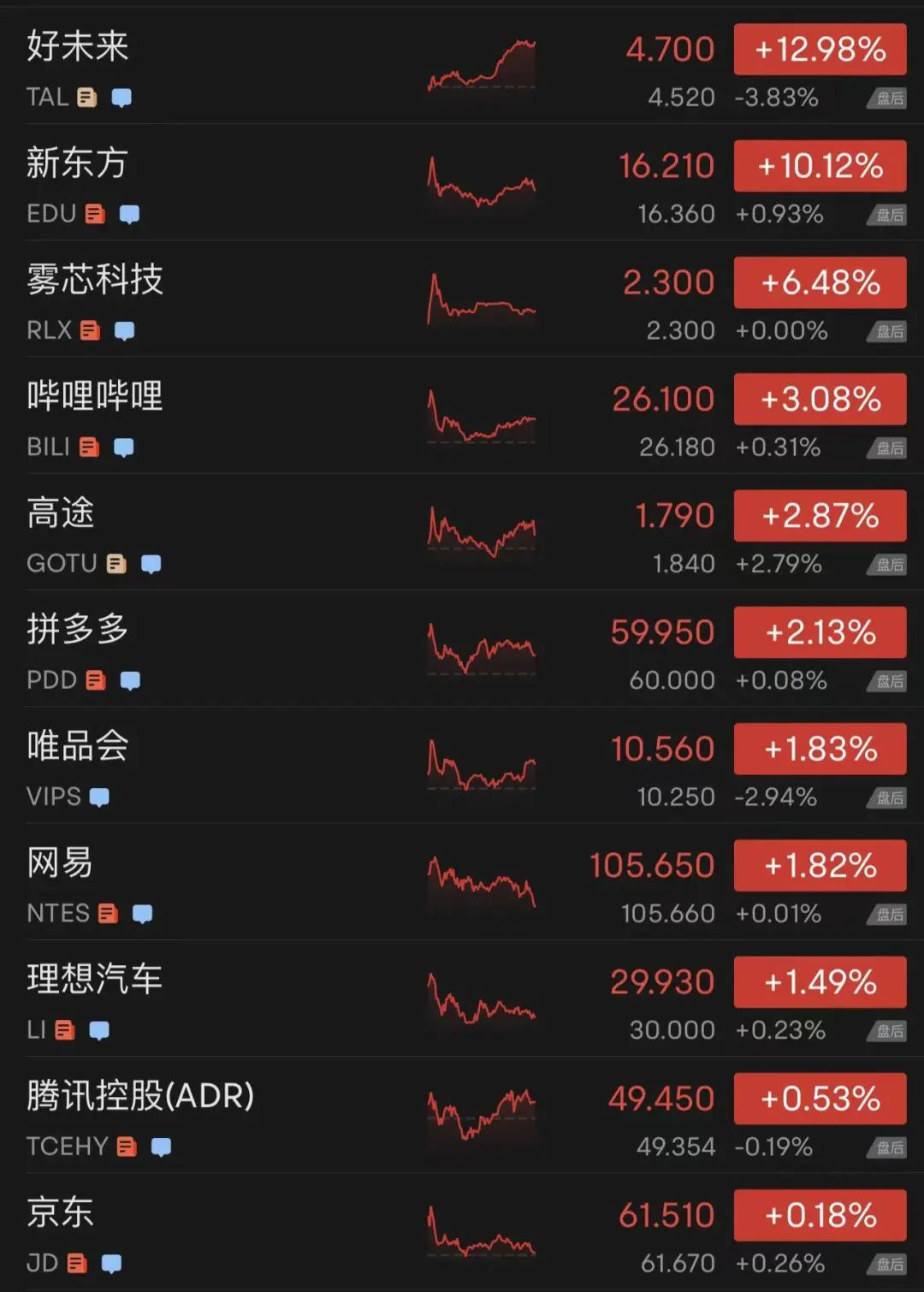The height and width of the screenshot is (1292, 924).
Task: Open the document icon beside EDU ticker
Action: pos(96,213)
